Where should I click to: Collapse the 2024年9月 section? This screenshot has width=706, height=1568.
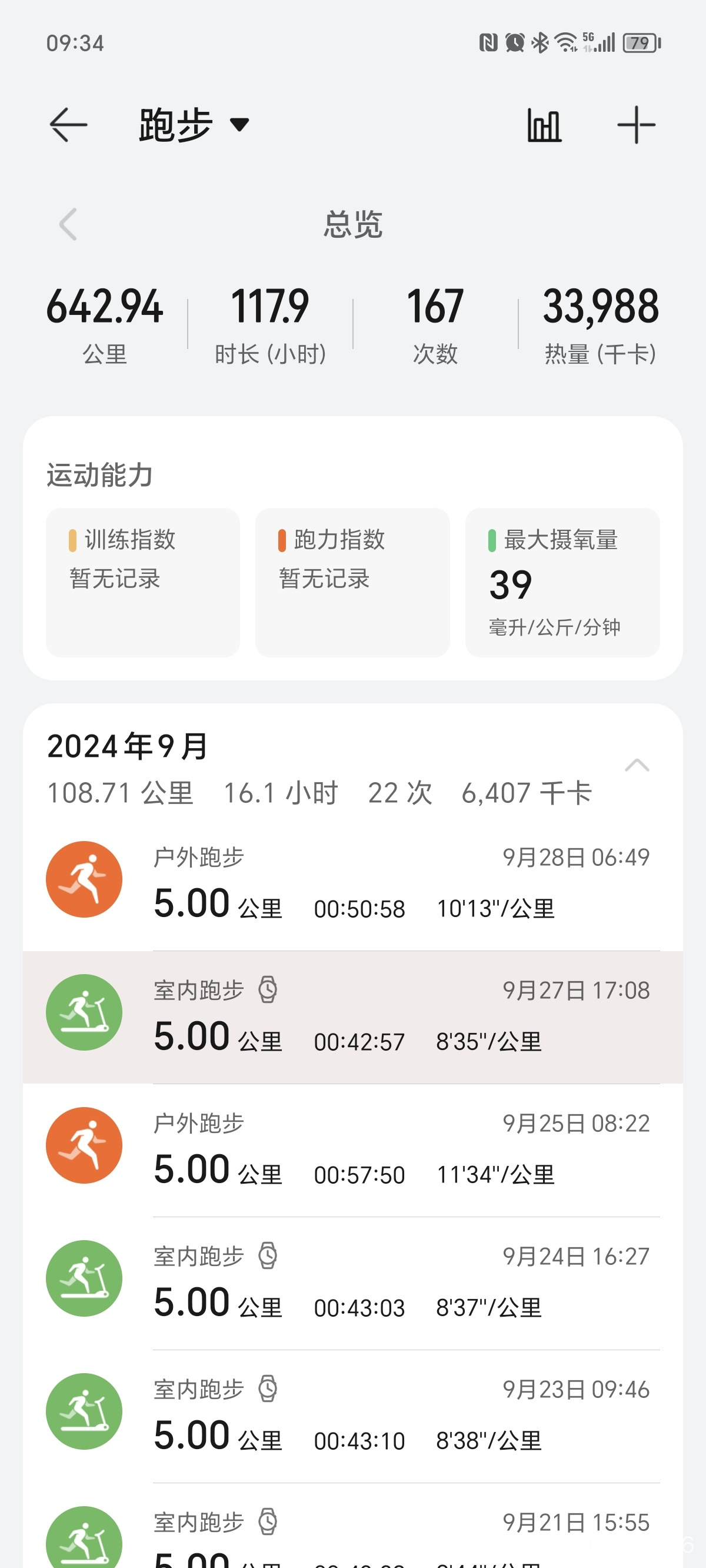click(637, 766)
